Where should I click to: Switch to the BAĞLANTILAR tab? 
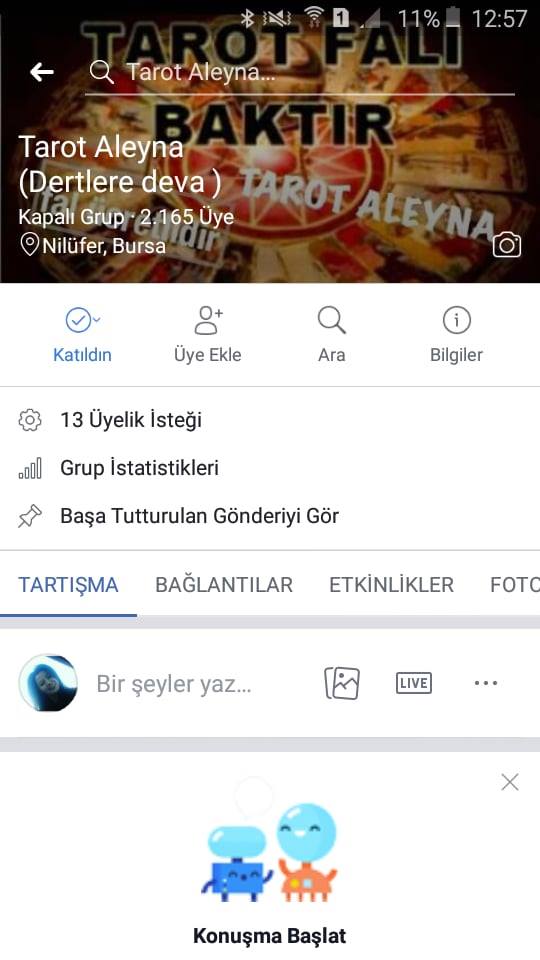[223, 585]
